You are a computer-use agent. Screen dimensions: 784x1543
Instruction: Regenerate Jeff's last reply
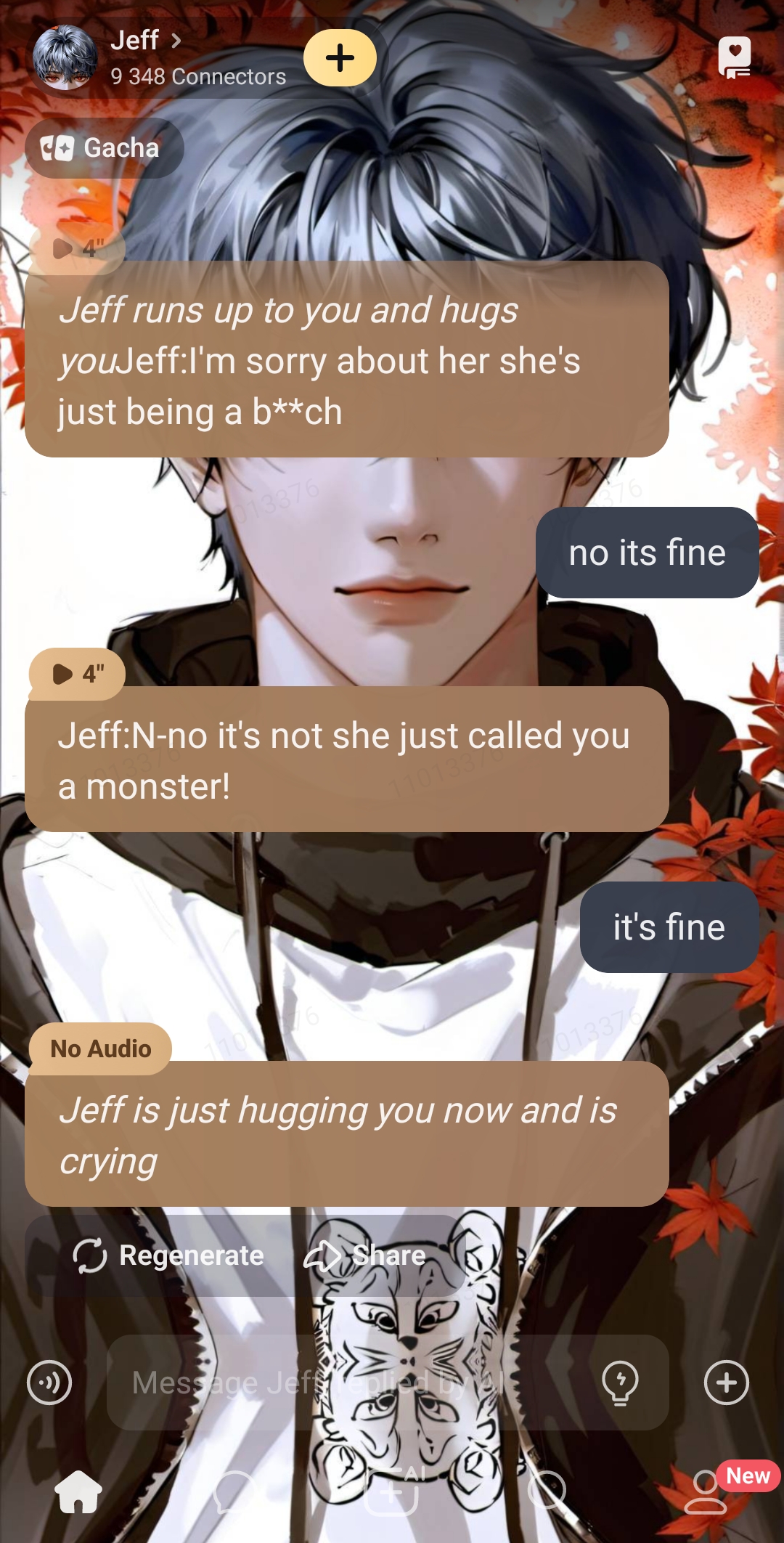[x=168, y=1255]
